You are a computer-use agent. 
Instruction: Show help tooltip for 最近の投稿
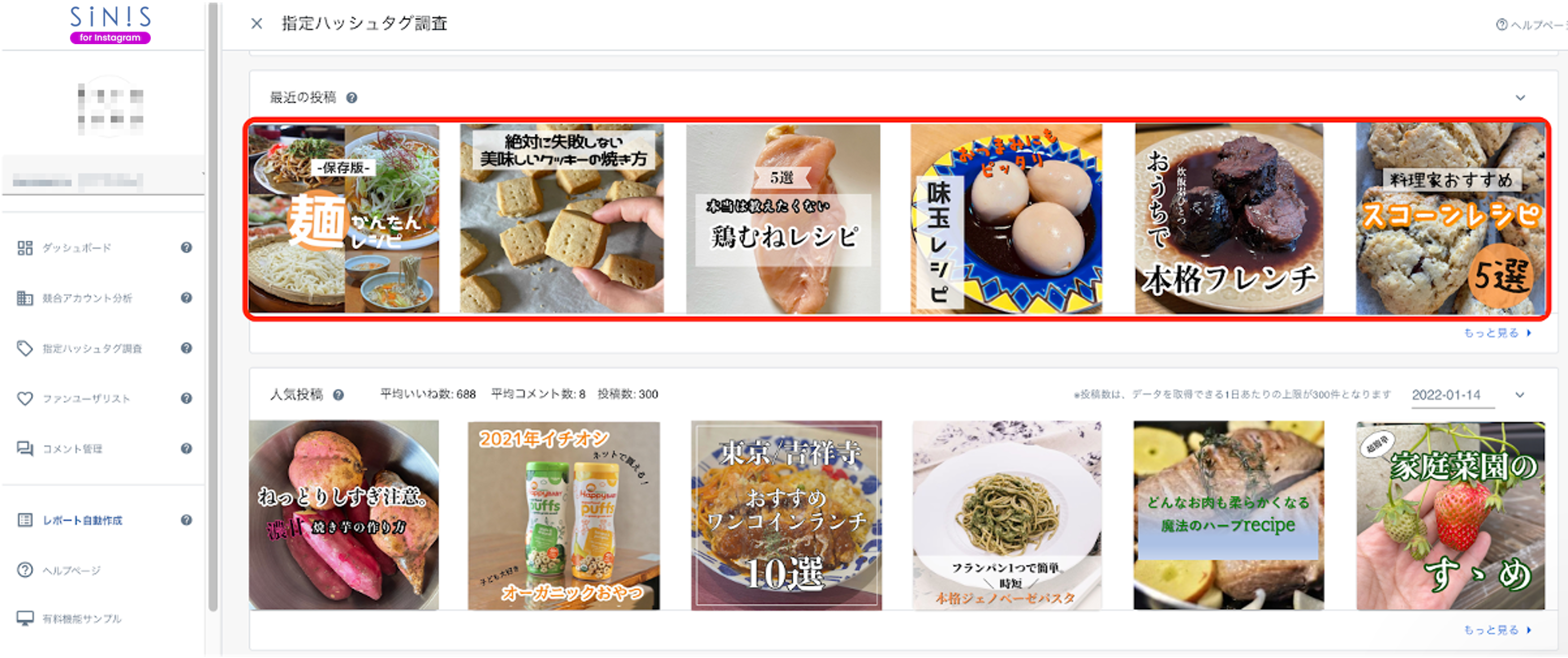pyautogui.click(x=352, y=98)
